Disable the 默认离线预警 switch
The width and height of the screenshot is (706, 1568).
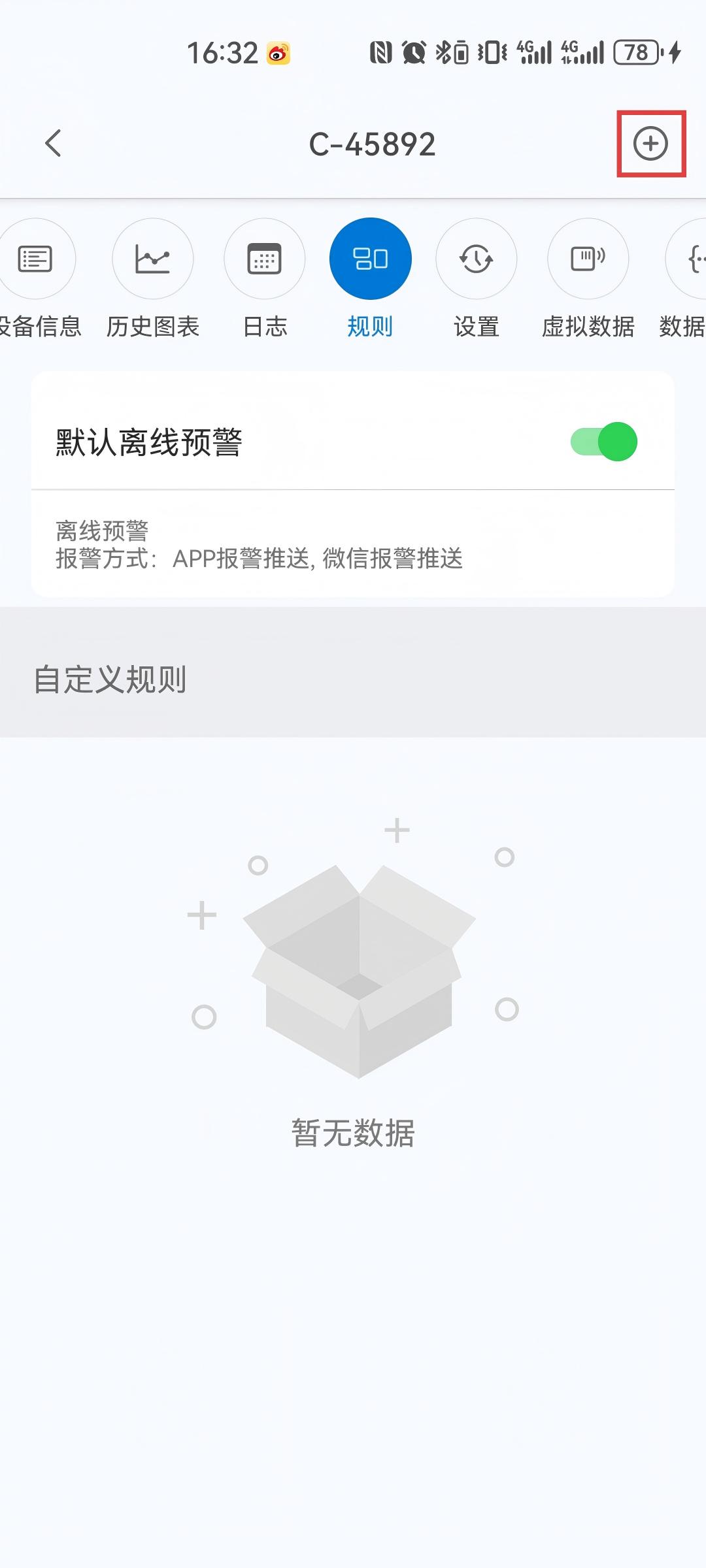pos(603,442)
